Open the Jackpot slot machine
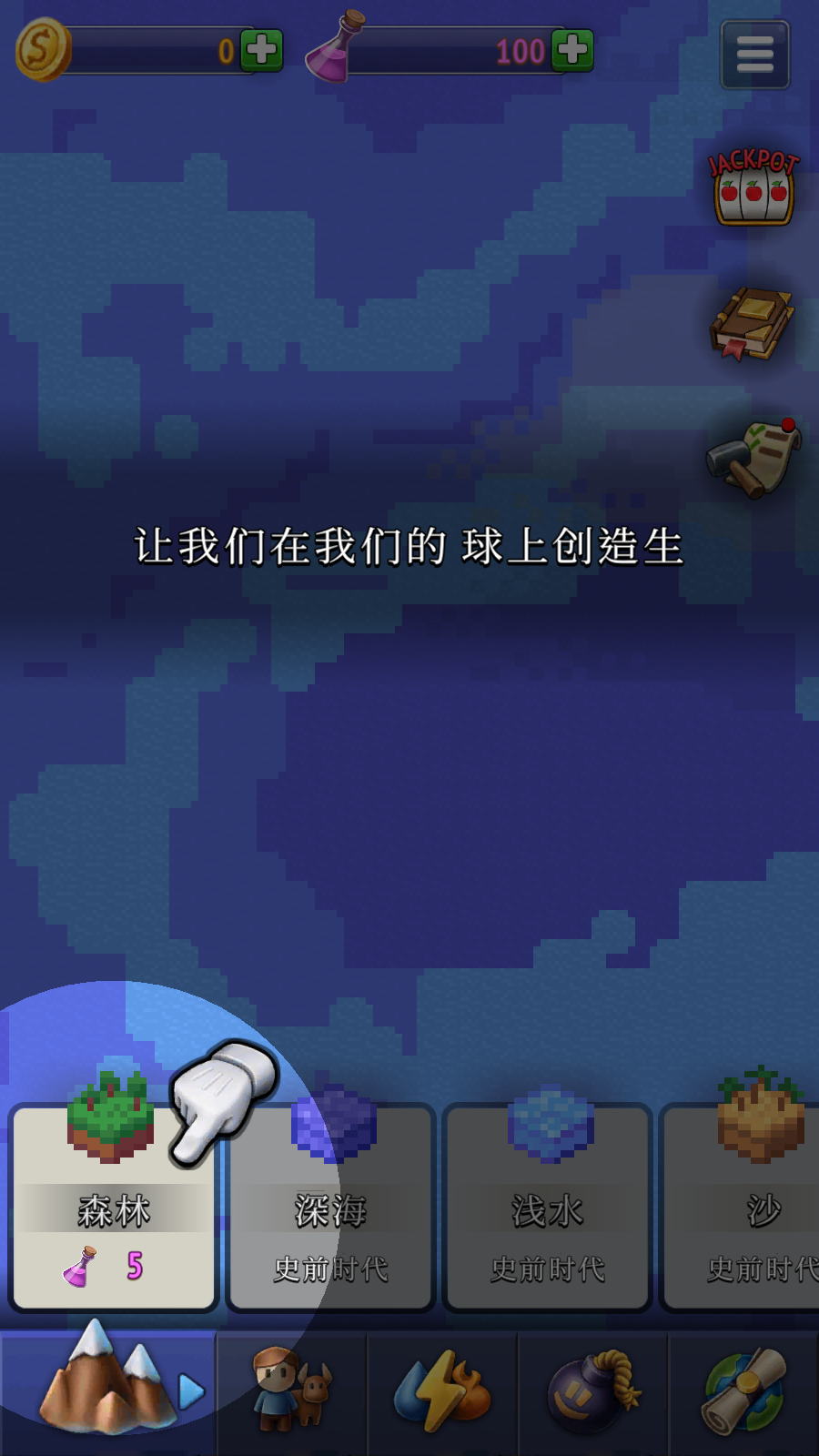 tap(753, 188)
